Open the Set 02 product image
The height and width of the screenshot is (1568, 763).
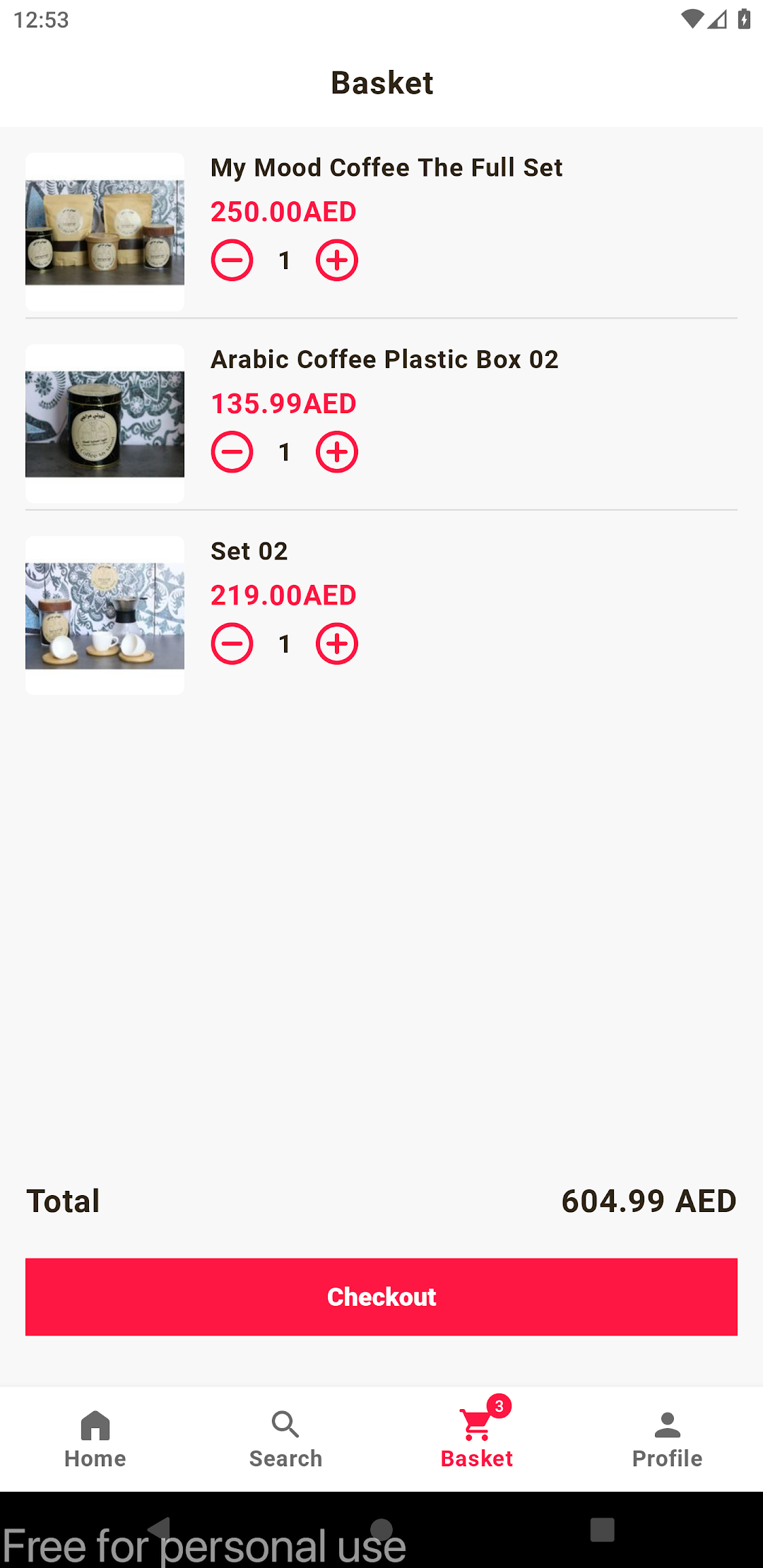pos(105,615)
